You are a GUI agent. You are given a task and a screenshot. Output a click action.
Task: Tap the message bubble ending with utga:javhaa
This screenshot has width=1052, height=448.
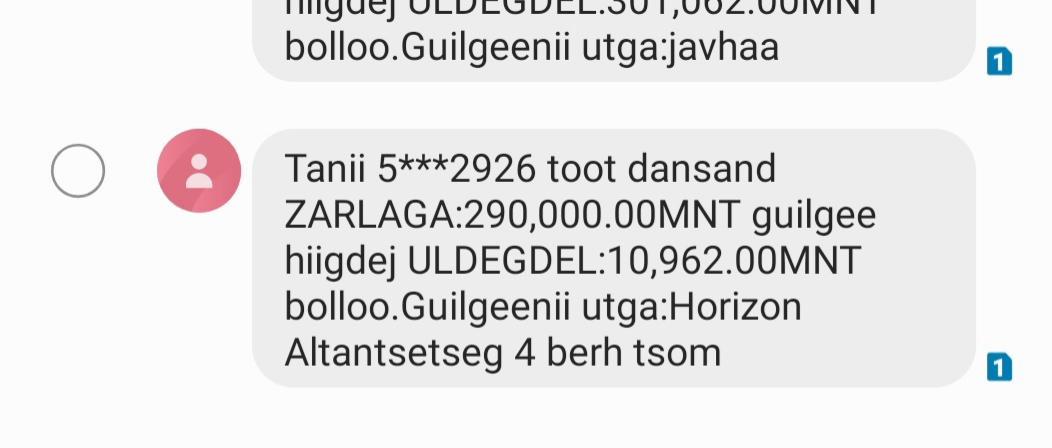pyautogui.click(x=612, y=35)
